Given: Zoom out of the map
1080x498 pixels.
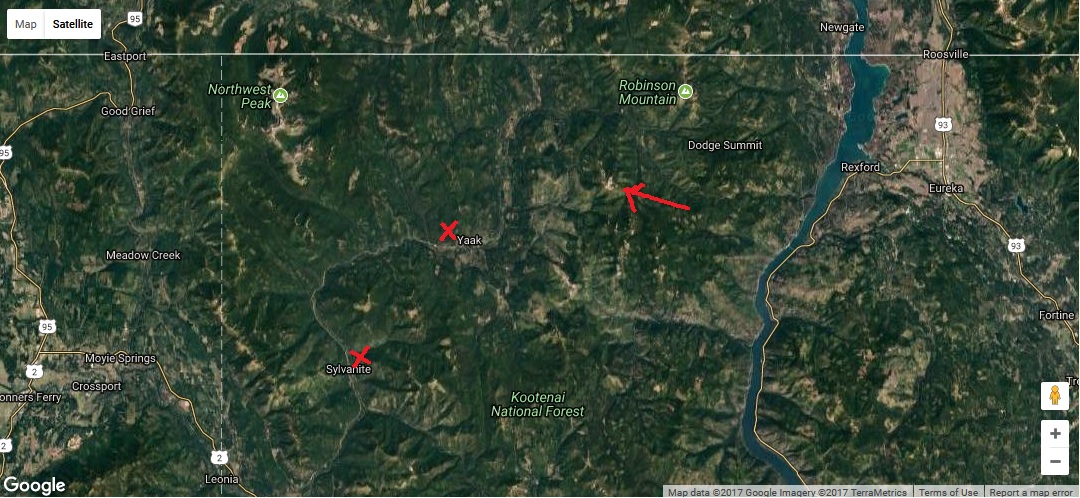Looking at the screenshot, I should (1055, 461).
